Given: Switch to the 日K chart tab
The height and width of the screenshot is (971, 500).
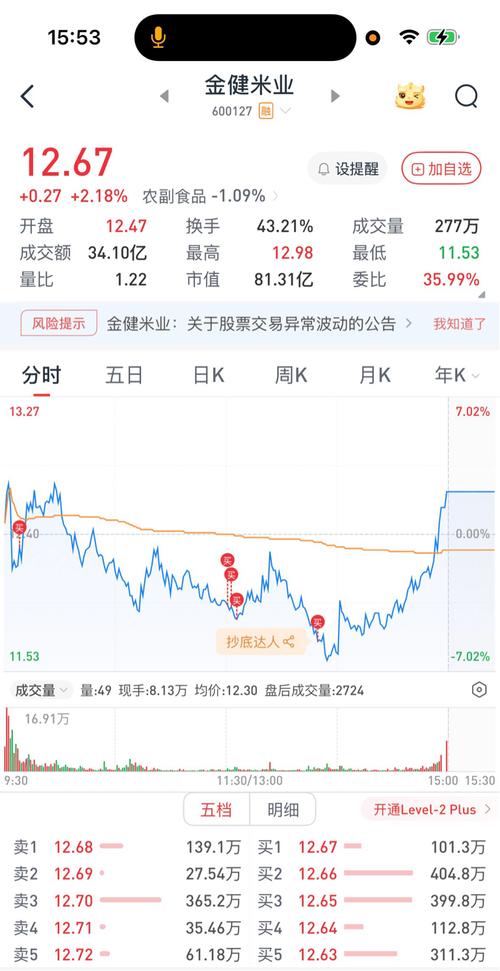Looking at the screenshot, I should tap(208, 375).
